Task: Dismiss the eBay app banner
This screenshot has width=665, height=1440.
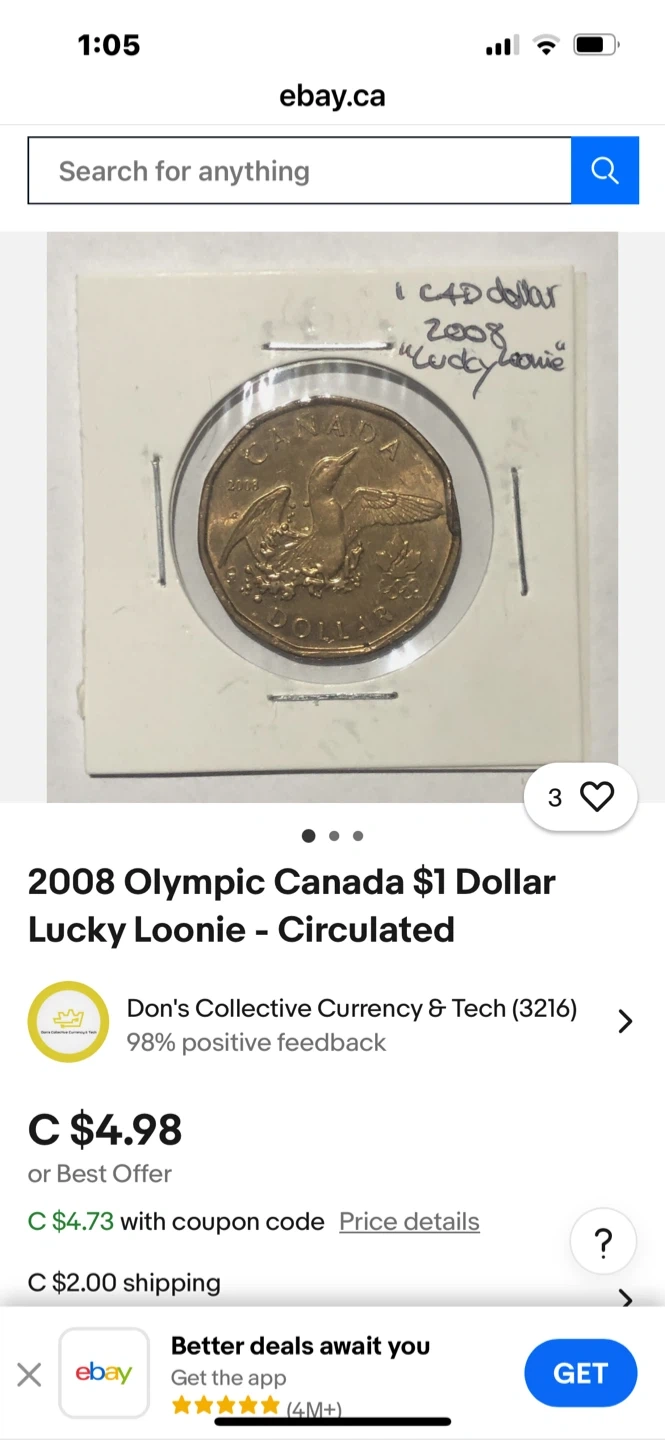Action: (x=29, y=1374)
